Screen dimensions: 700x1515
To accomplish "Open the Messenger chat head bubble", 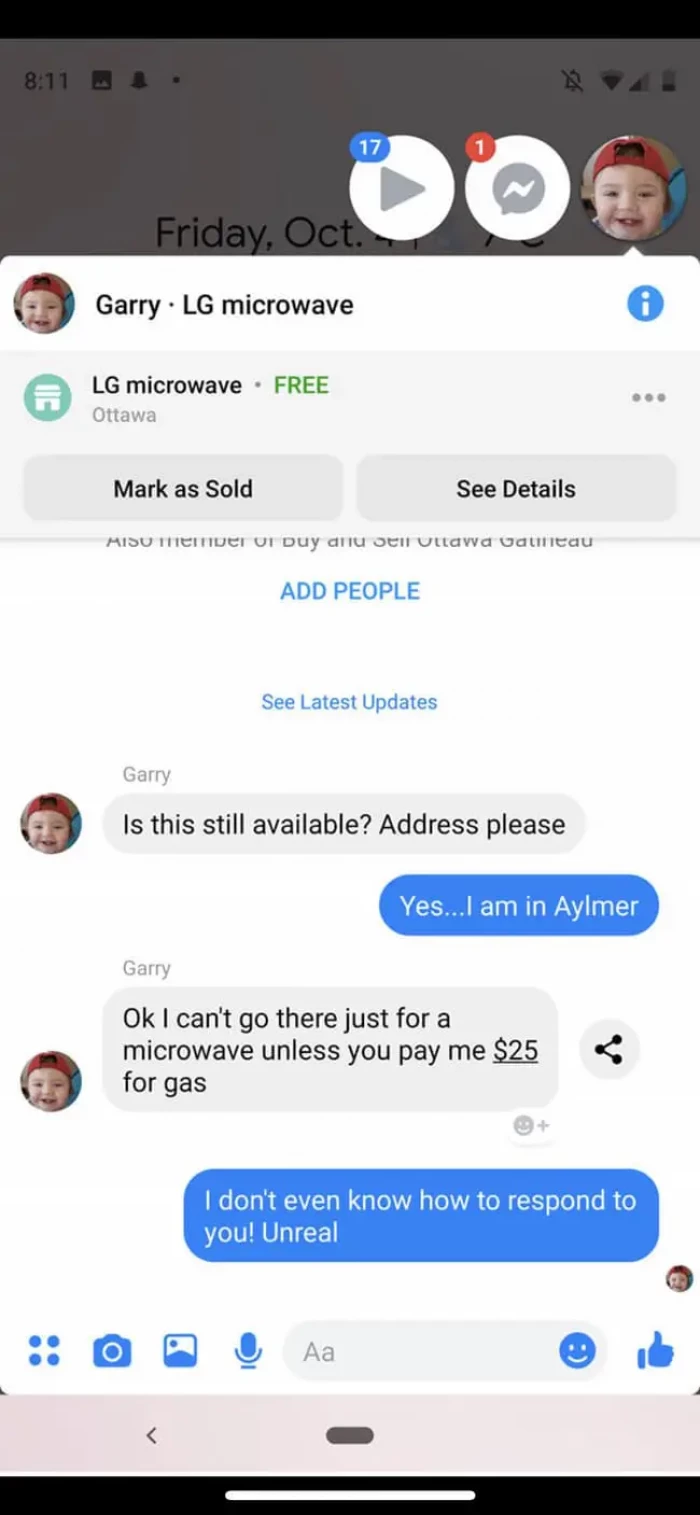I will pos(518,188).
